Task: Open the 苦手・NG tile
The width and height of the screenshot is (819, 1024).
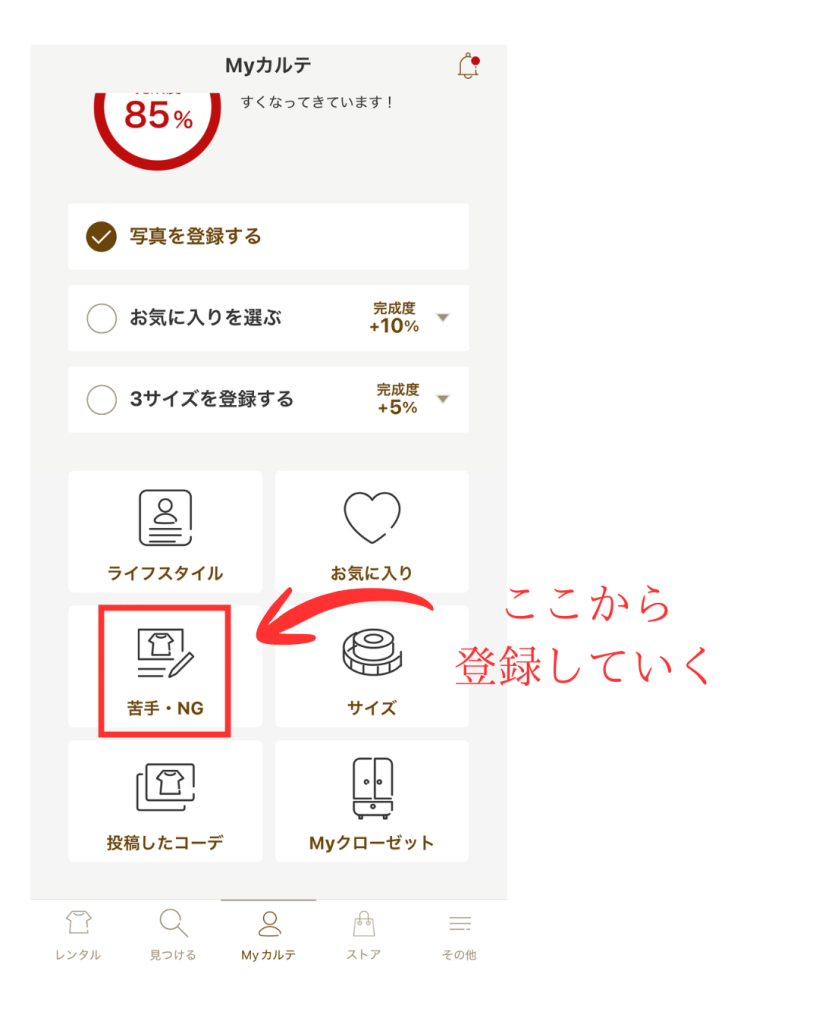Action: coord(165,668)
